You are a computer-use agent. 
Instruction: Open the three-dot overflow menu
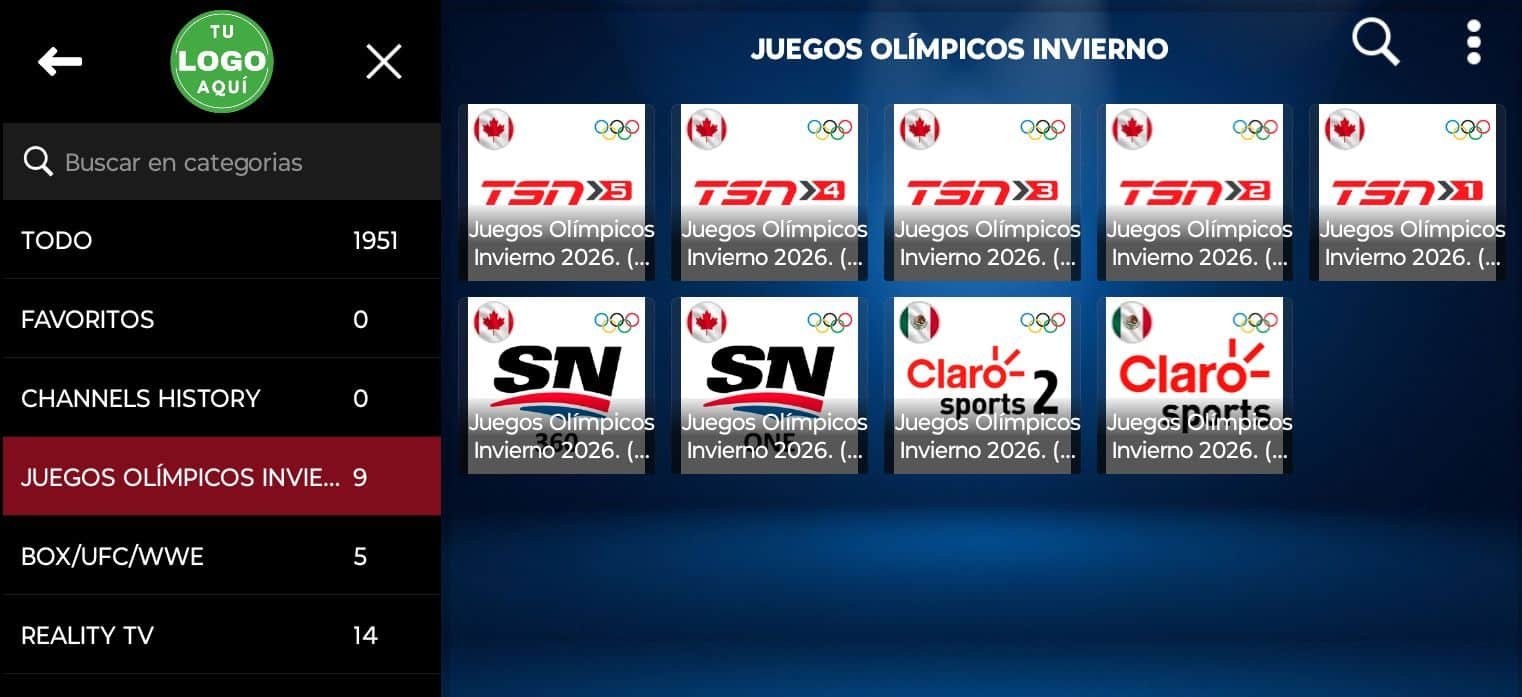coord(1473,43)
